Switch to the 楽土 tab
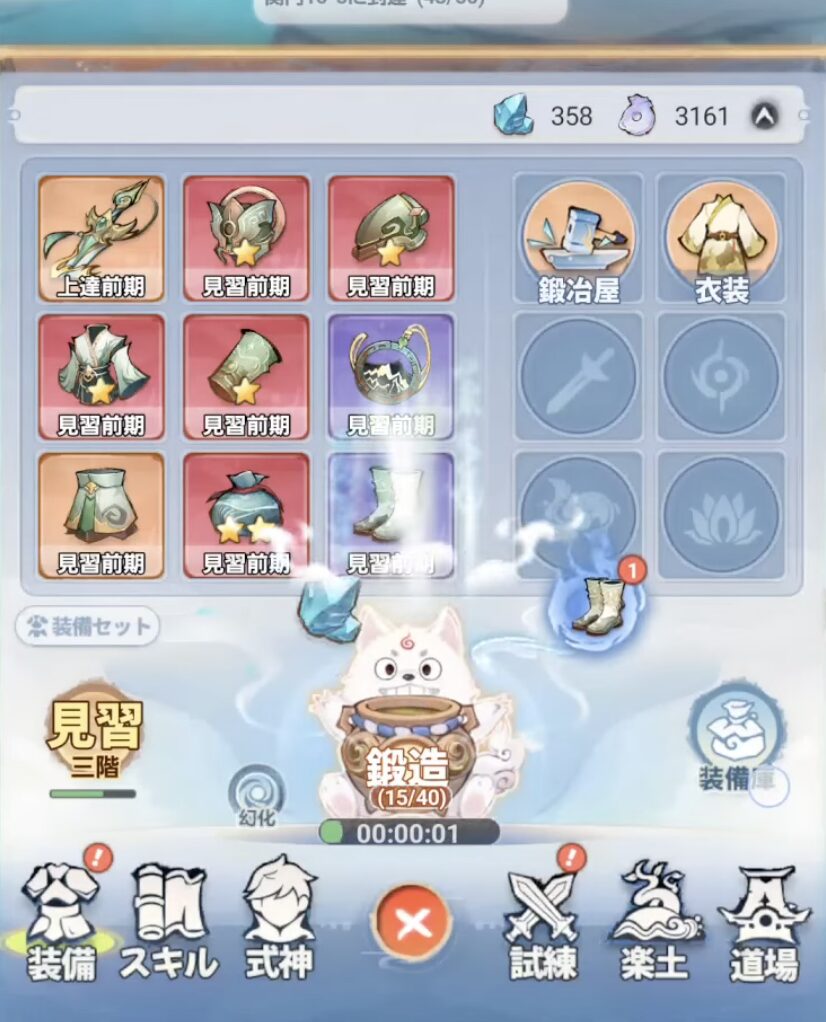The image size is (826, 1022). click(654, 920)
